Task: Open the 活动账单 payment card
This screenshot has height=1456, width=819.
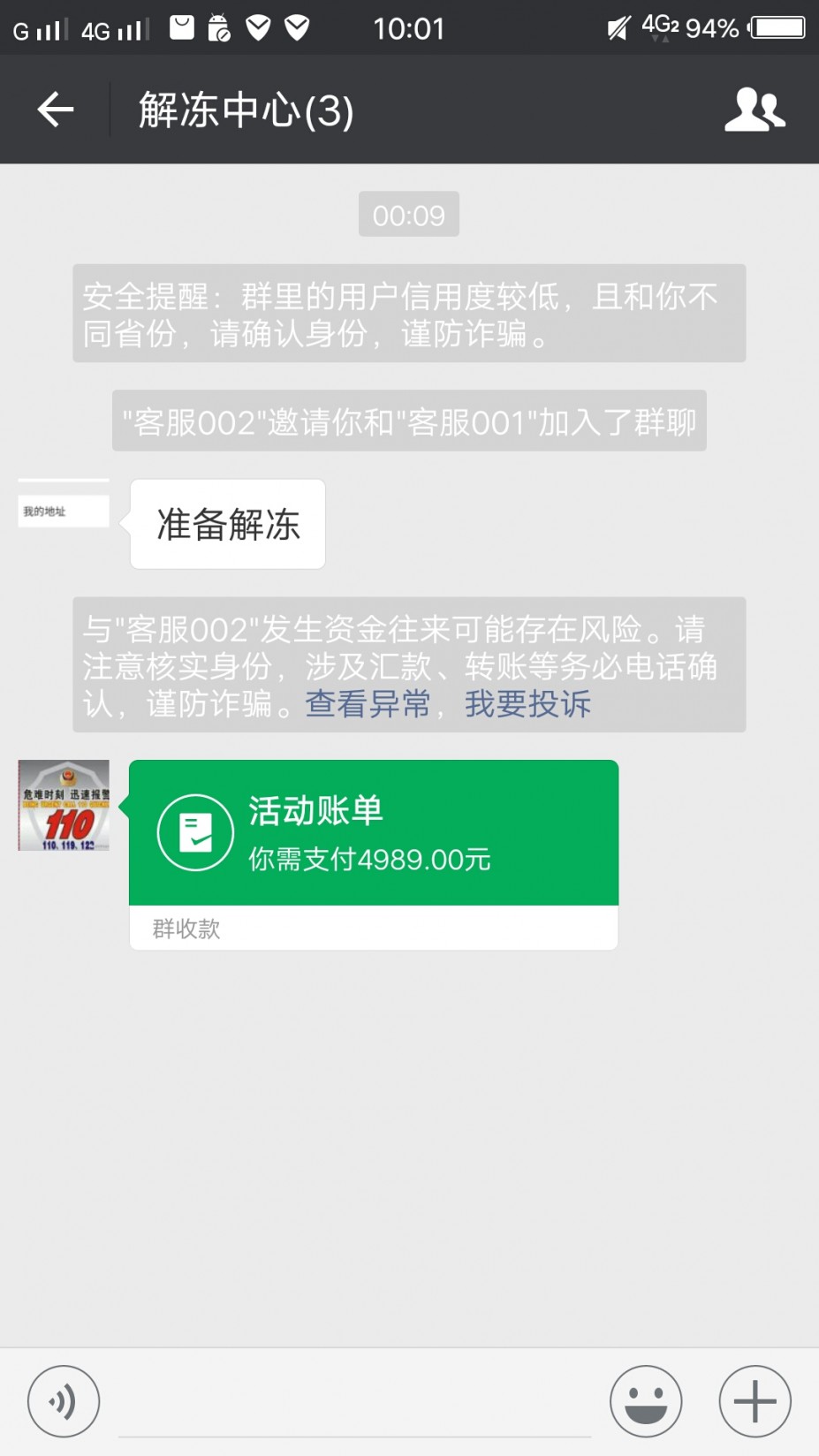Action: tap(373, 833)
